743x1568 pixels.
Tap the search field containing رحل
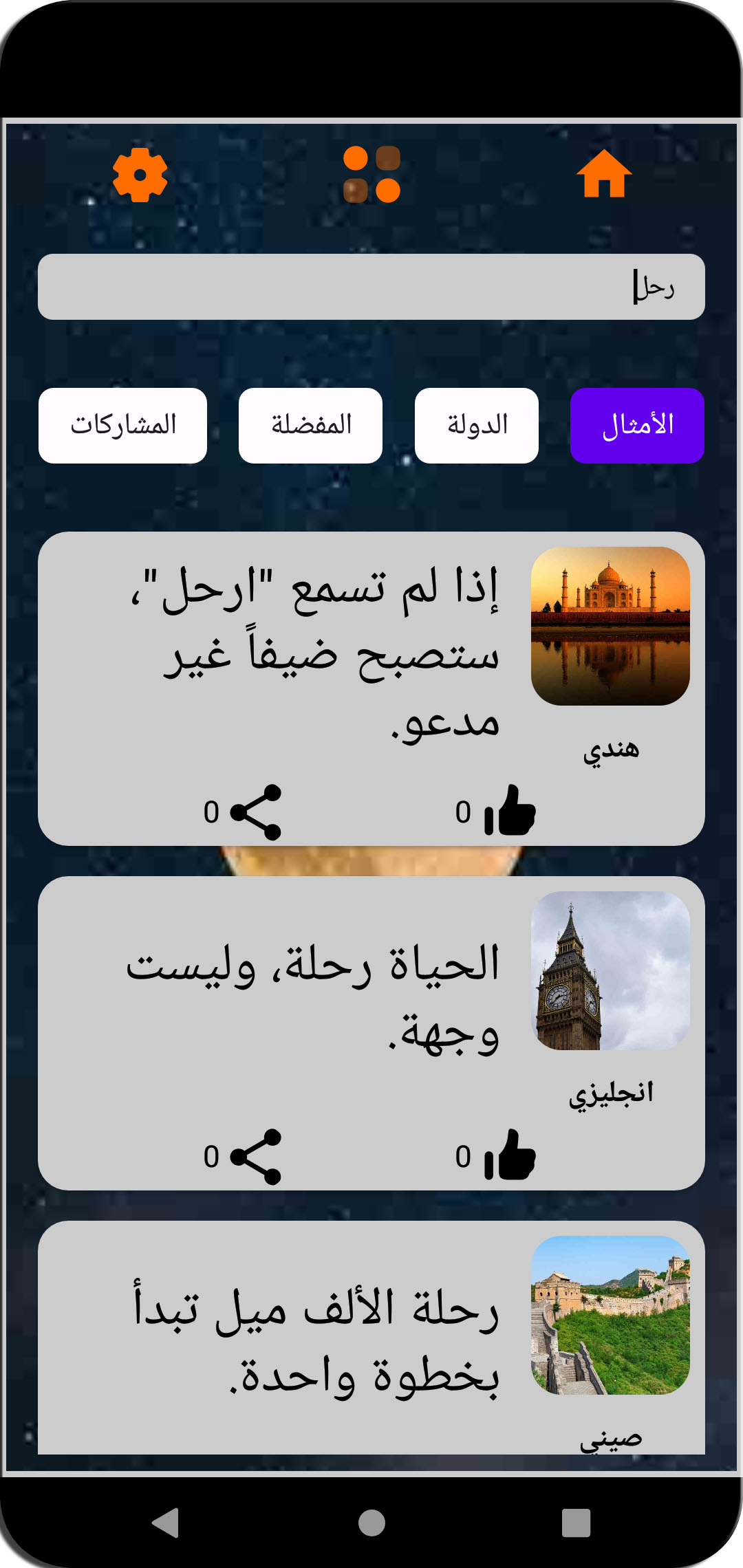371,287
